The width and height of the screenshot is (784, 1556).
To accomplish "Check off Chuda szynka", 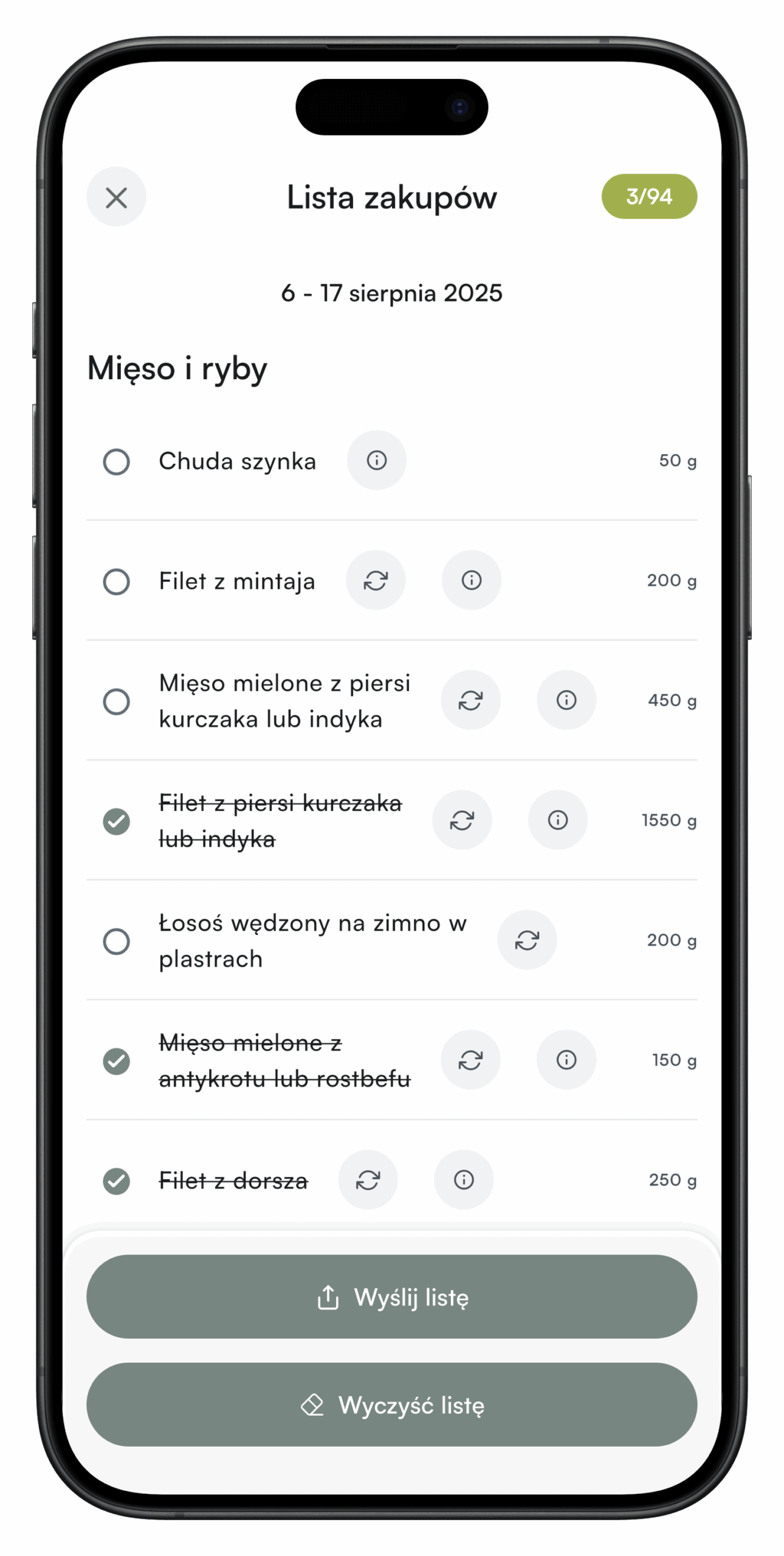I will pyautogui.click(x=116, y=461).
